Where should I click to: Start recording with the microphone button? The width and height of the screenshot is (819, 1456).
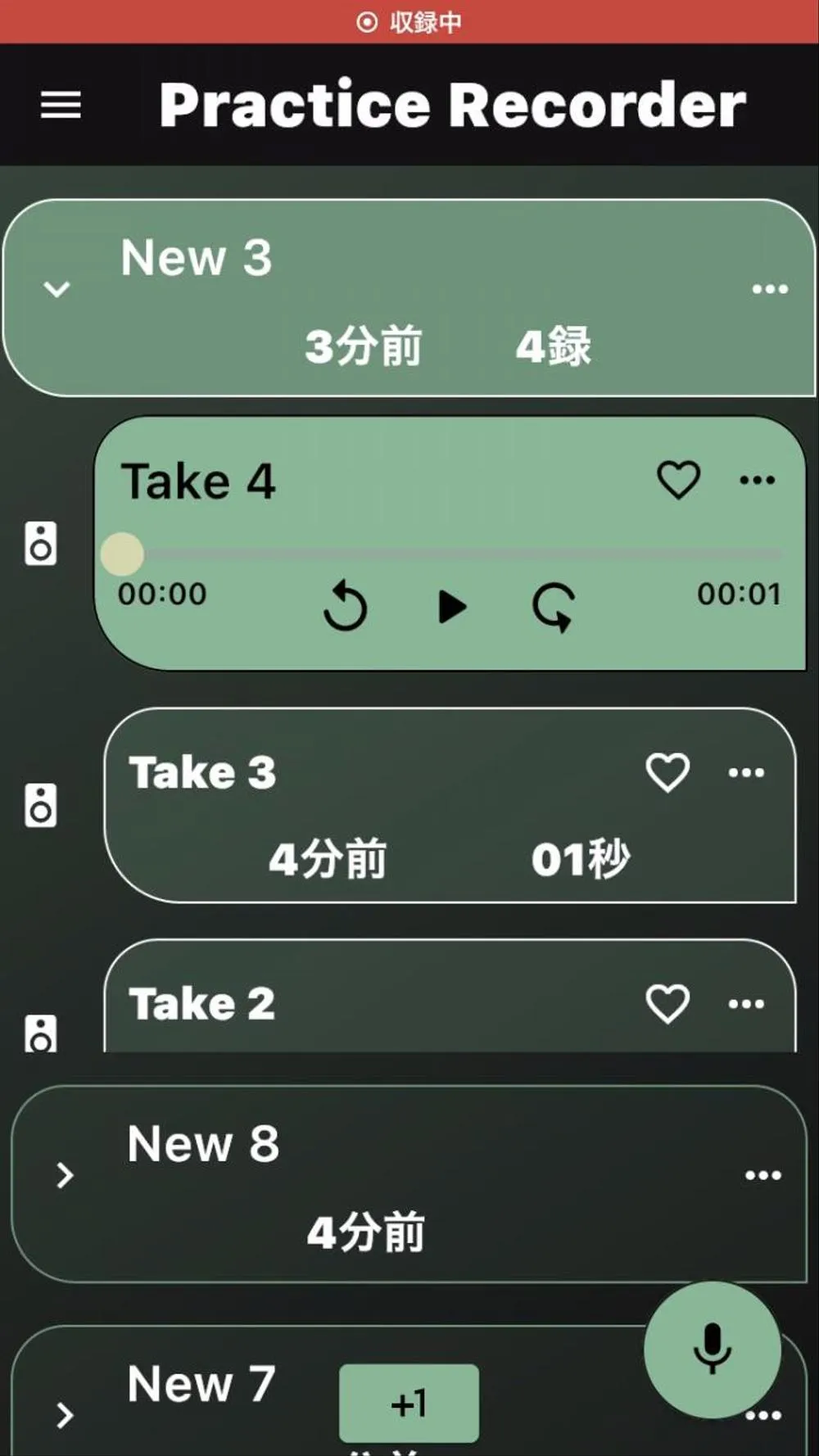[x=712, y=1349]
